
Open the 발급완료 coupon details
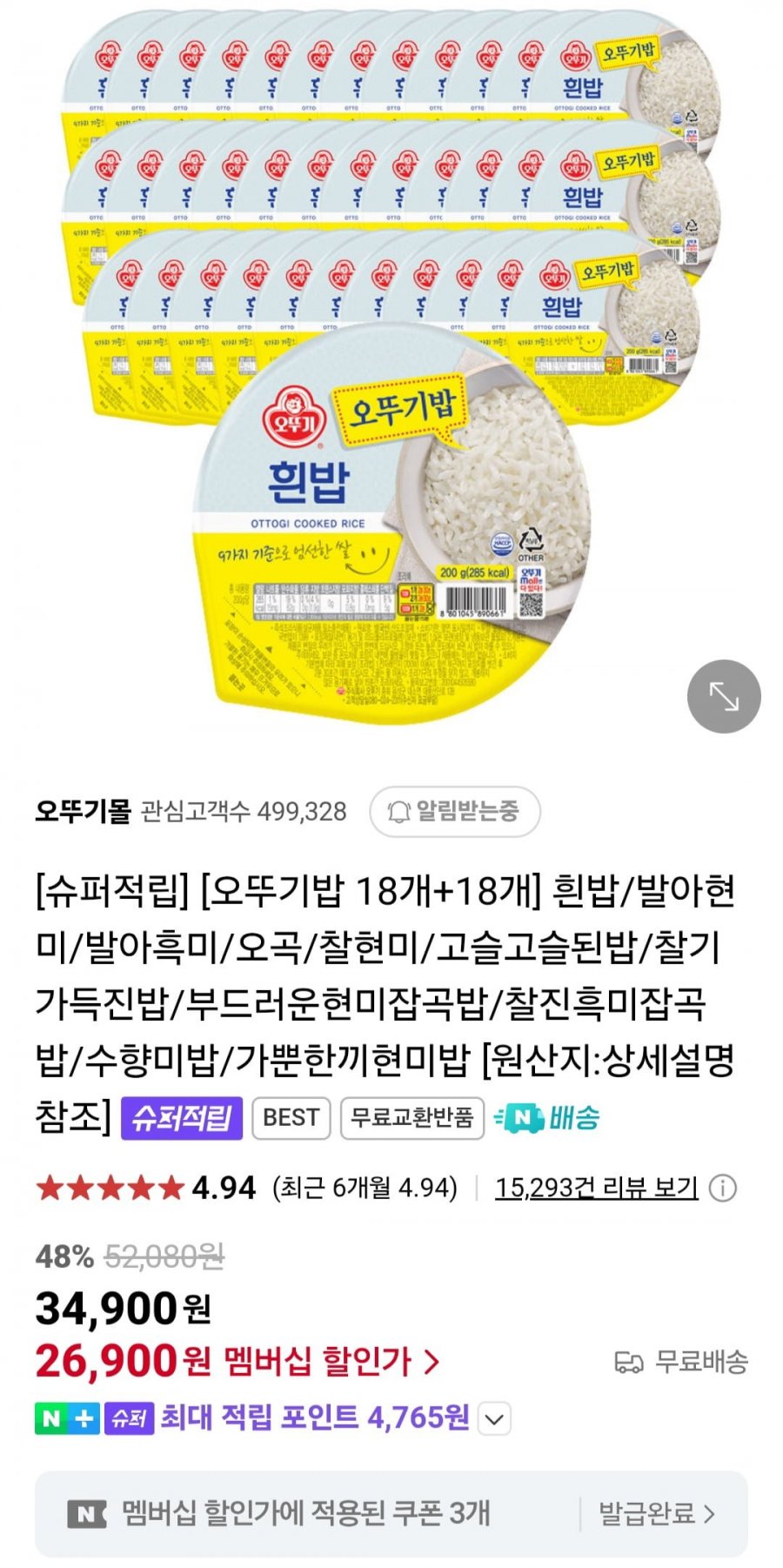click(656, 1513)
